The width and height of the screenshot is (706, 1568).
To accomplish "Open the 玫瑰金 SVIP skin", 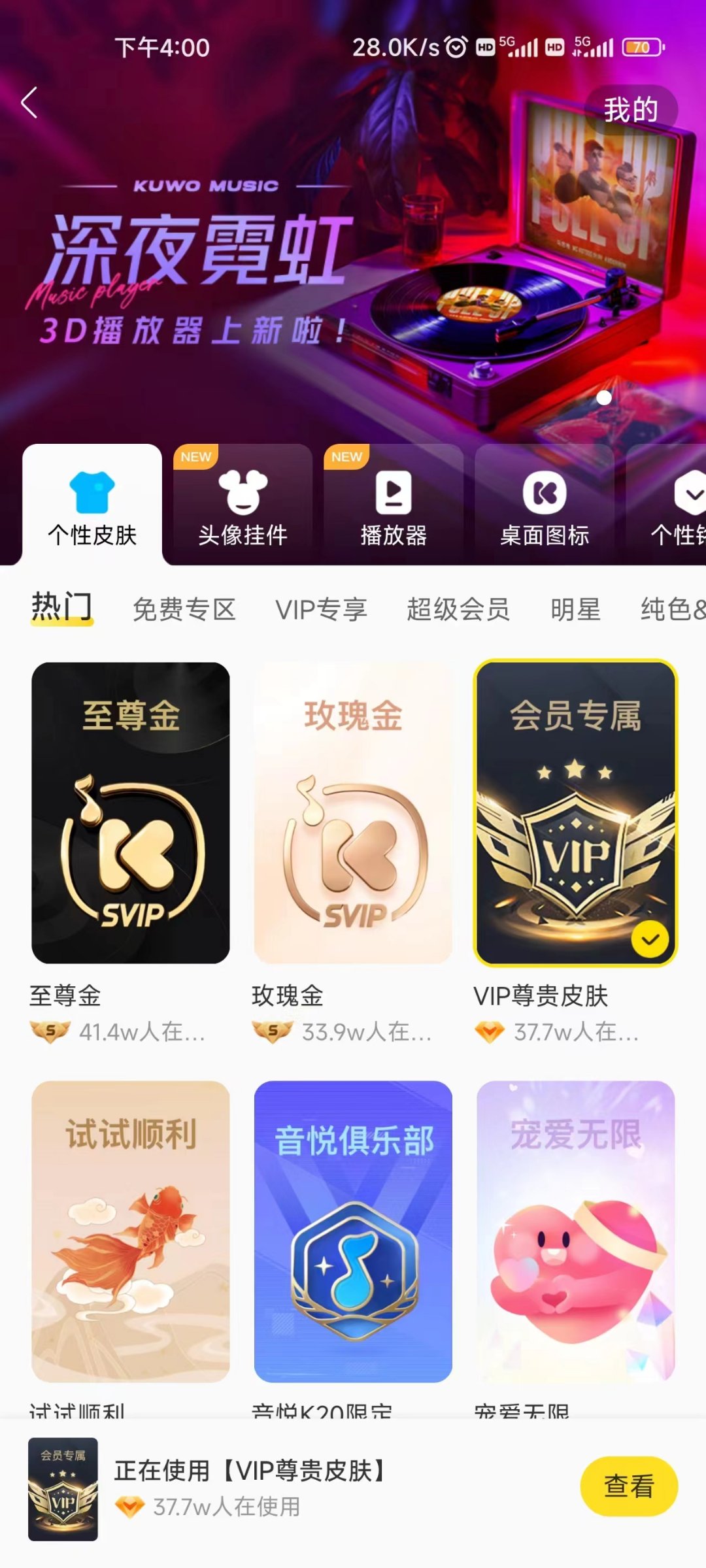I will coord(353,812).
